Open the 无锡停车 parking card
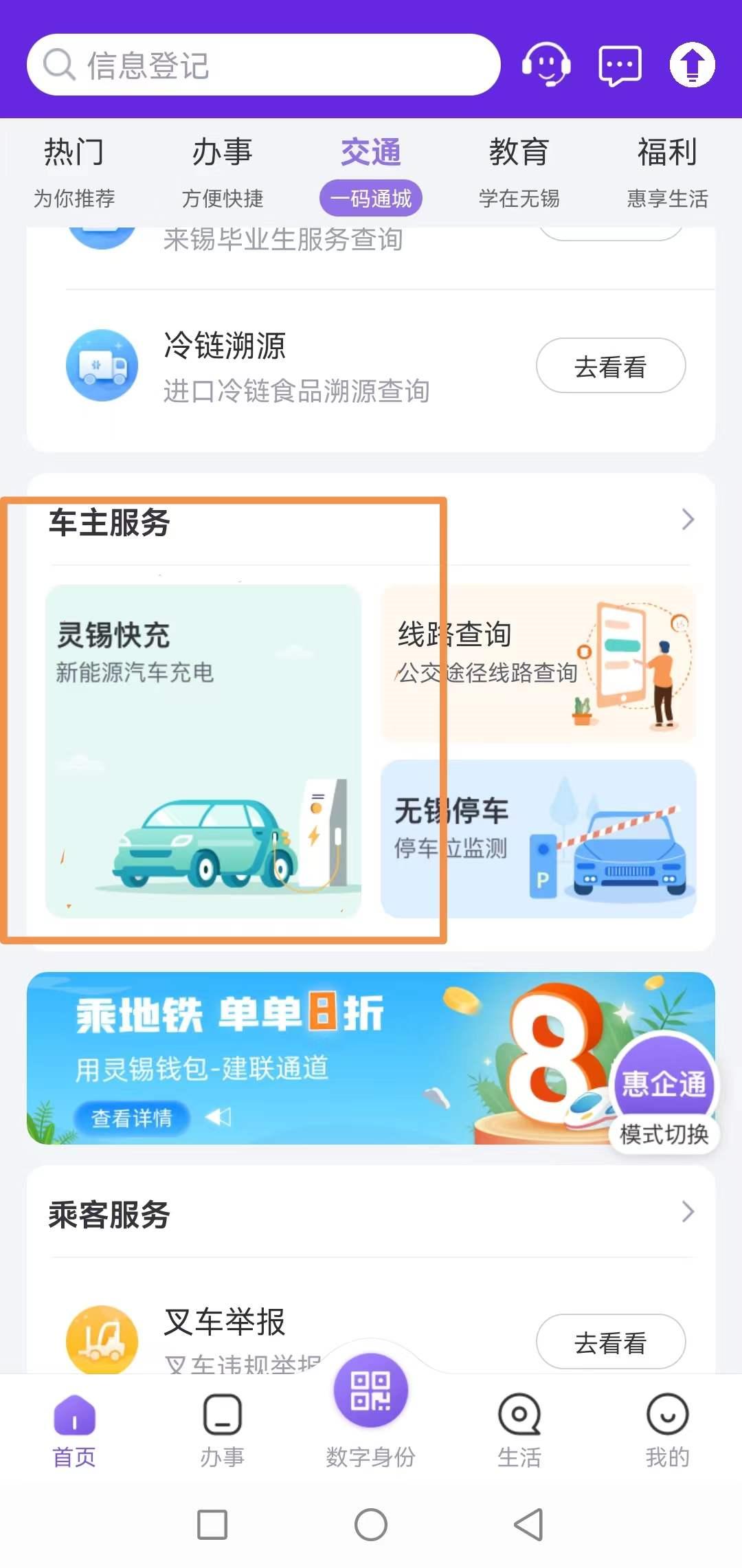This screenshot has width=742, height=1568. tap(539, 839)
